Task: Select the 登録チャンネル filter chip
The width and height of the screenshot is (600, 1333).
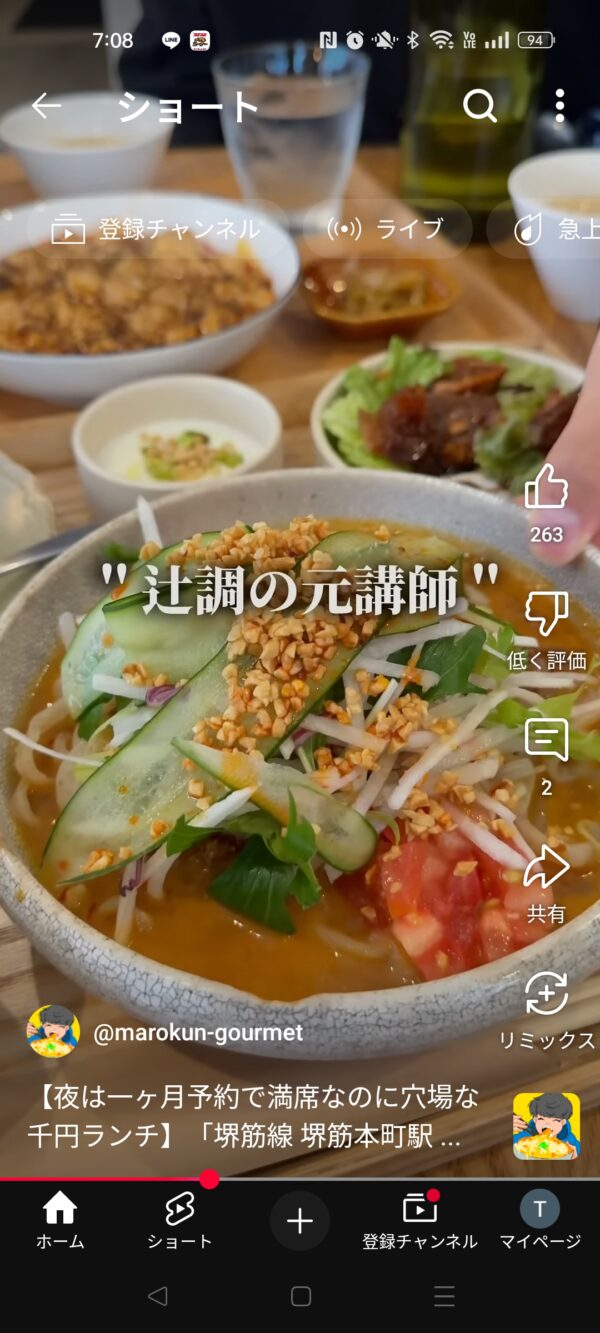Action: click(x=157, y=229)
